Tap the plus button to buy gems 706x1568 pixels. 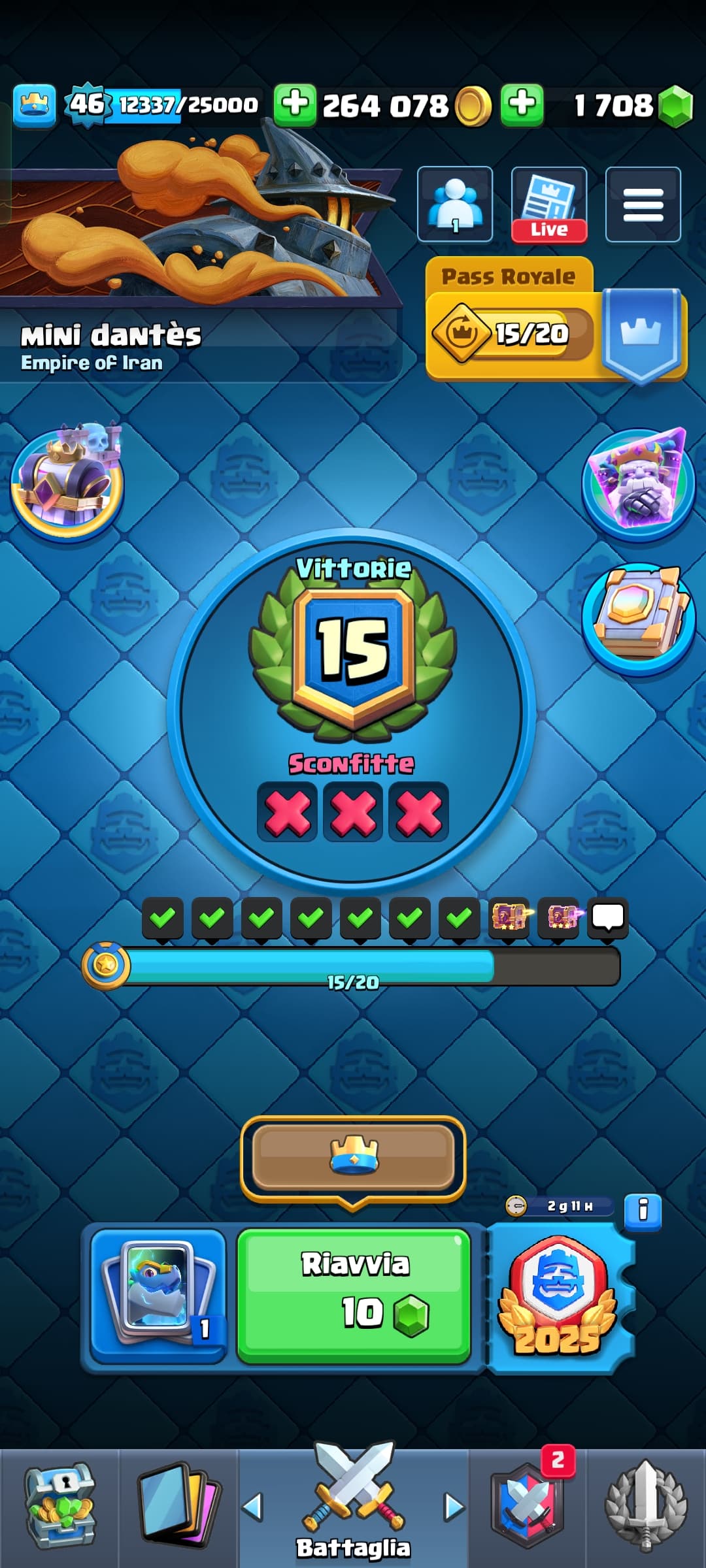(x=522, y=105)
